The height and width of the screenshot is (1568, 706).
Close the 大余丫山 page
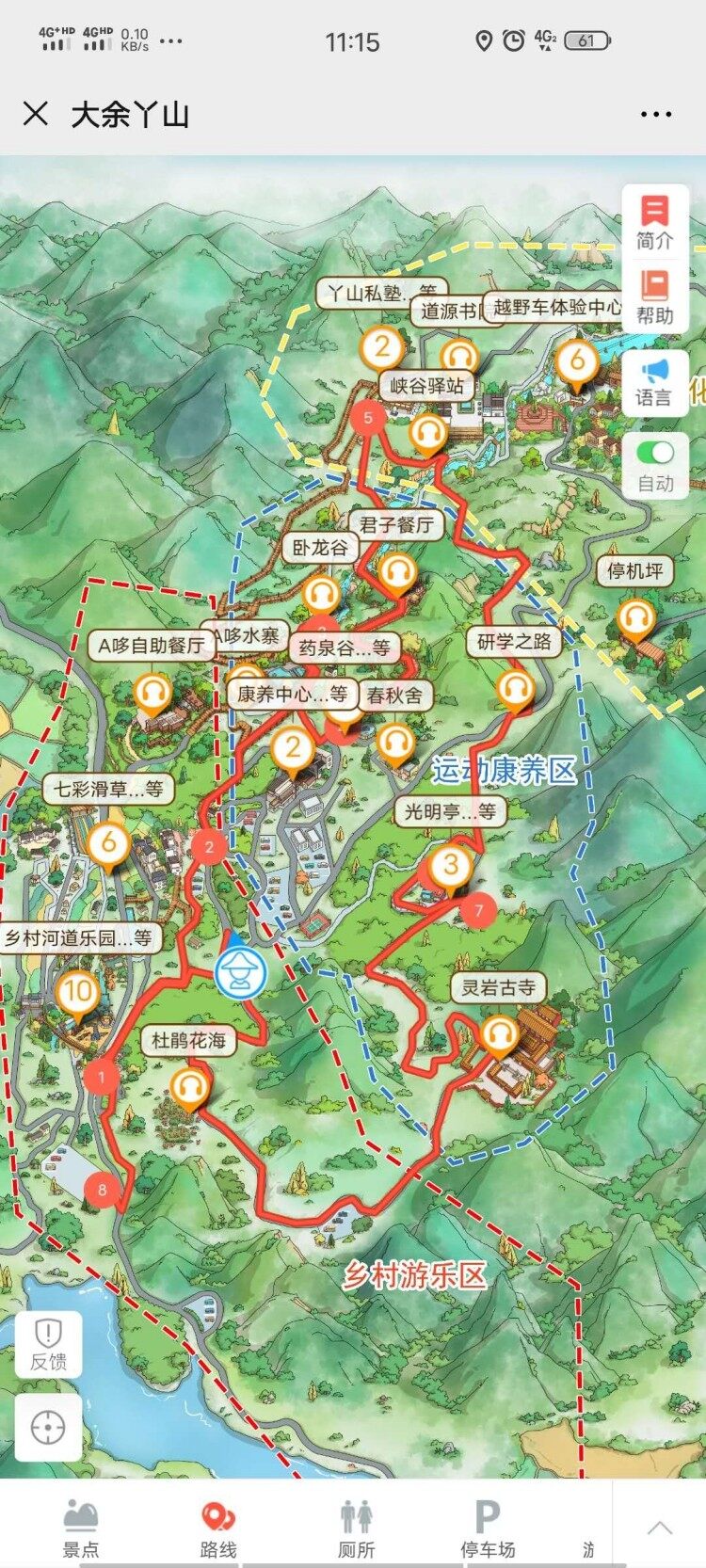click(36, 115)
